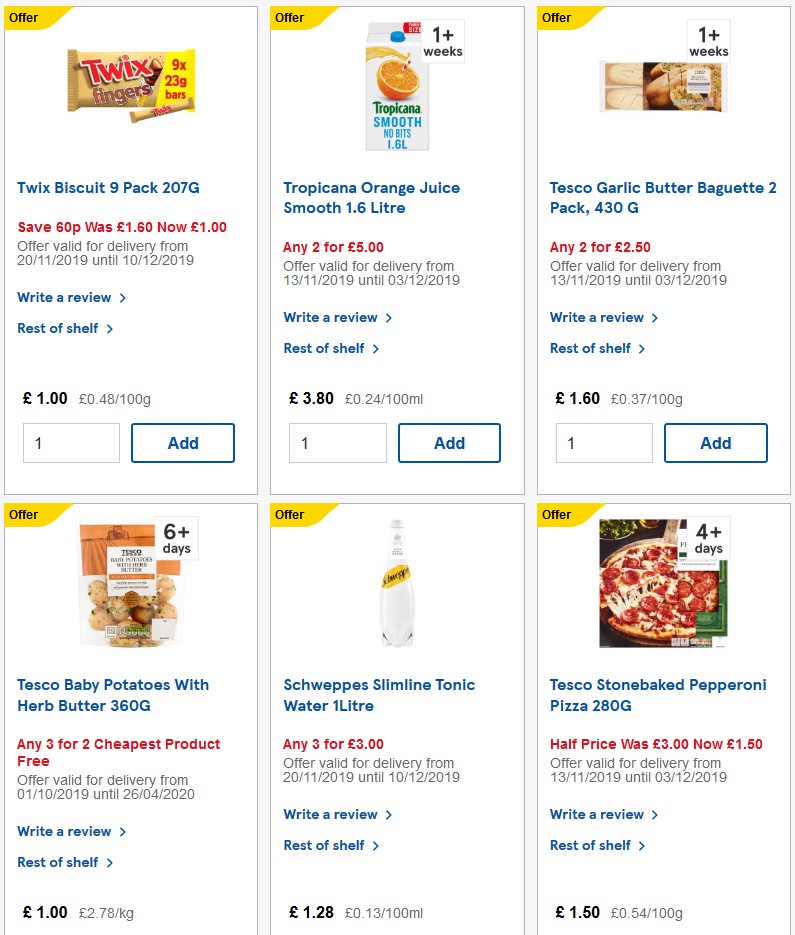Click the quantity field for Tropicana juice
This screenshot has height=935, width=795.
pyautogui.click(x=337, y=442)
